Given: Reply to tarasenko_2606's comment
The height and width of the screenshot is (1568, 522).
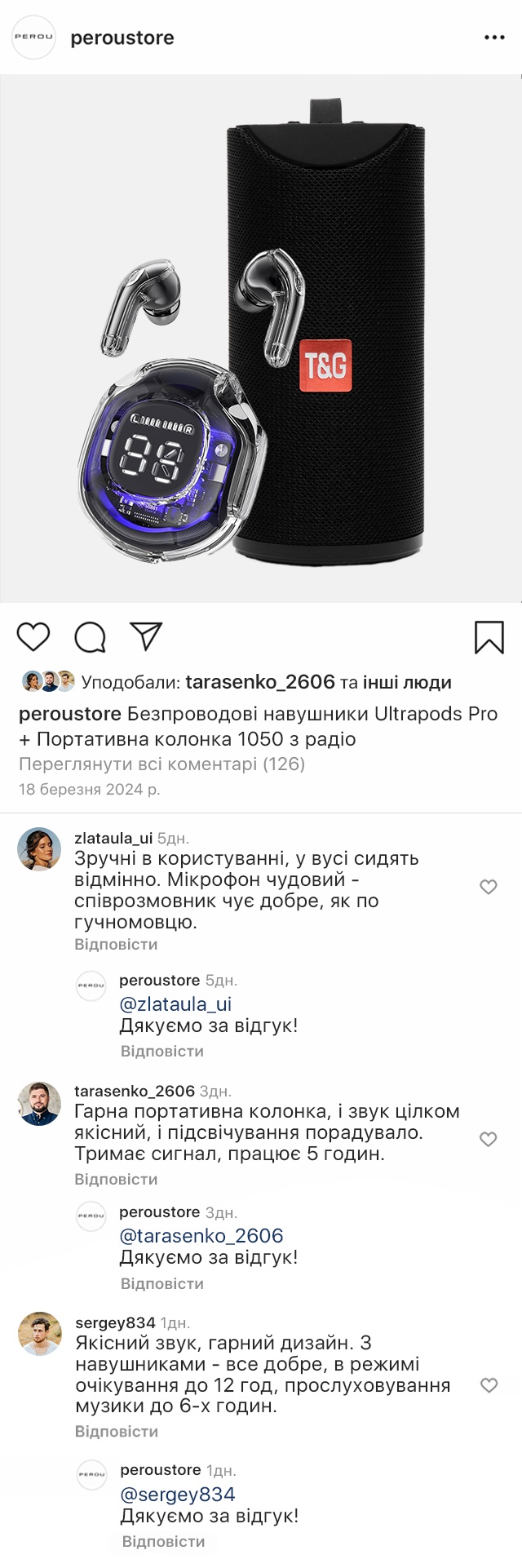Looking at the screenshot, I should tap(116, 1179).
